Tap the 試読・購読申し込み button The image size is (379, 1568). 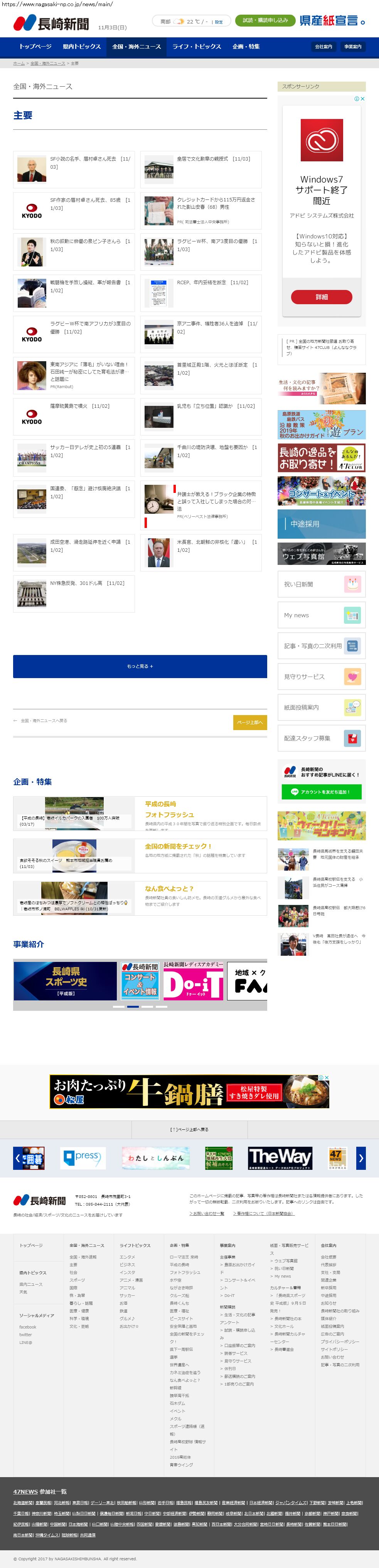tap(265, 21)
